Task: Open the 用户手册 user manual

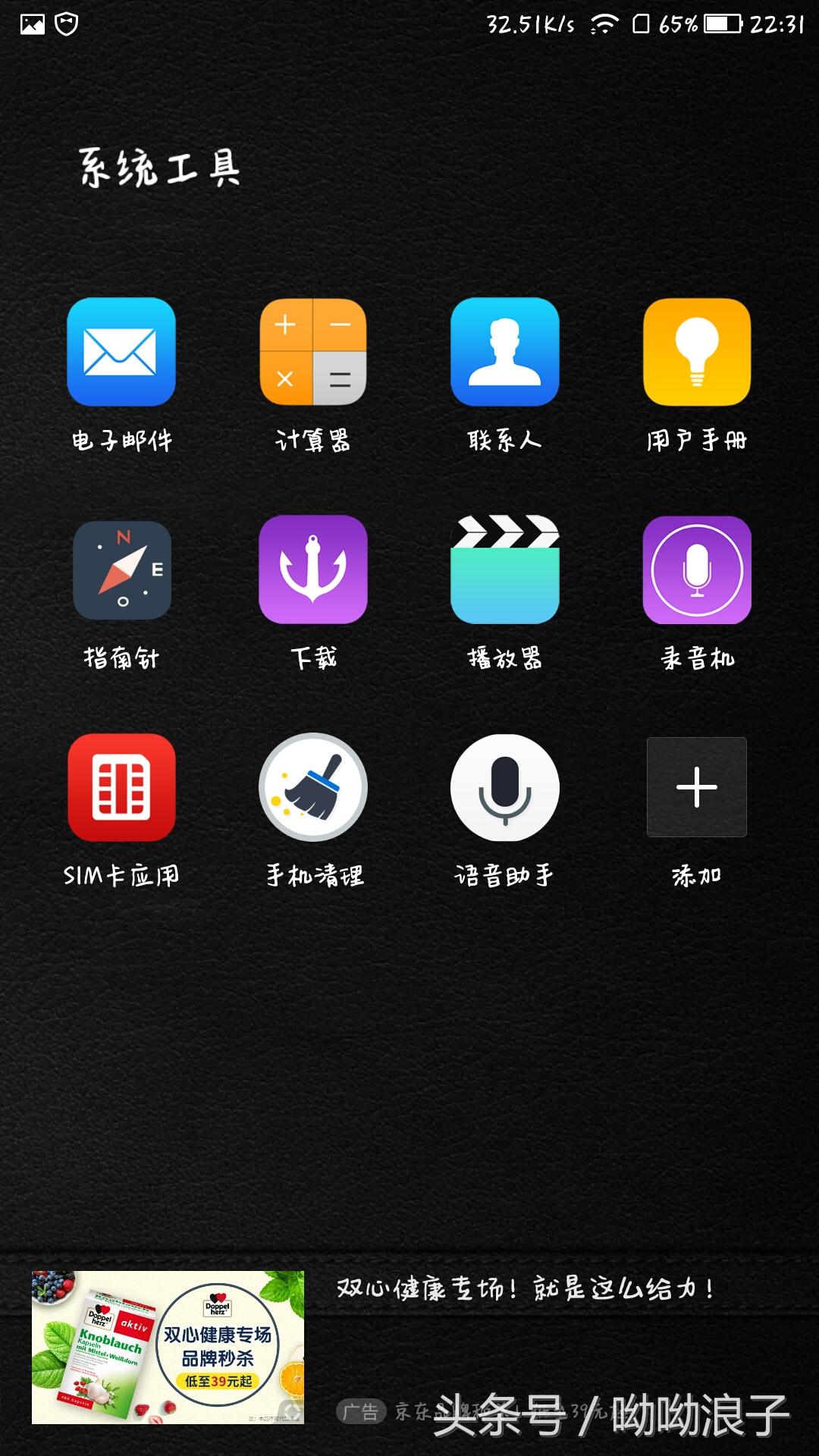Action: (x=697, y=352)
